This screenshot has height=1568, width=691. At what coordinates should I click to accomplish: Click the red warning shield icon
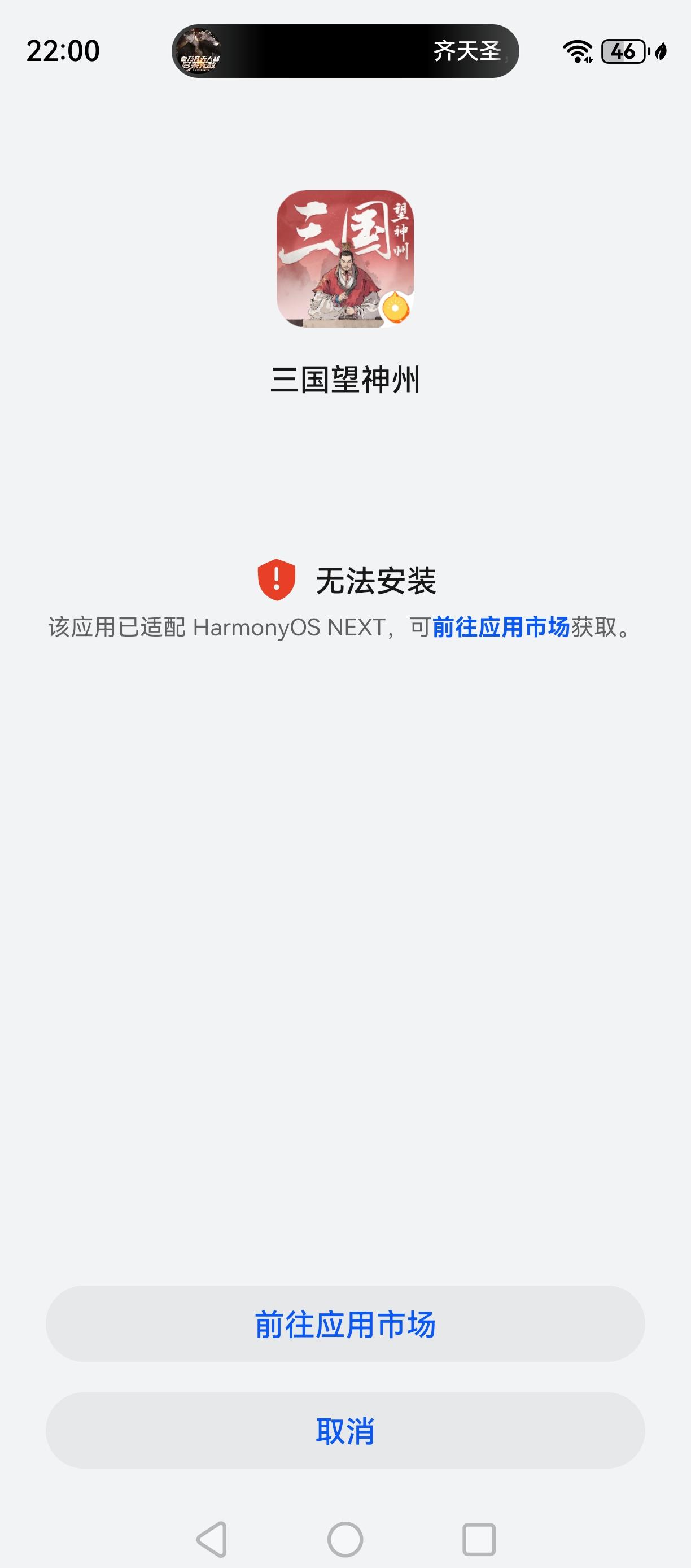(277, 580)
